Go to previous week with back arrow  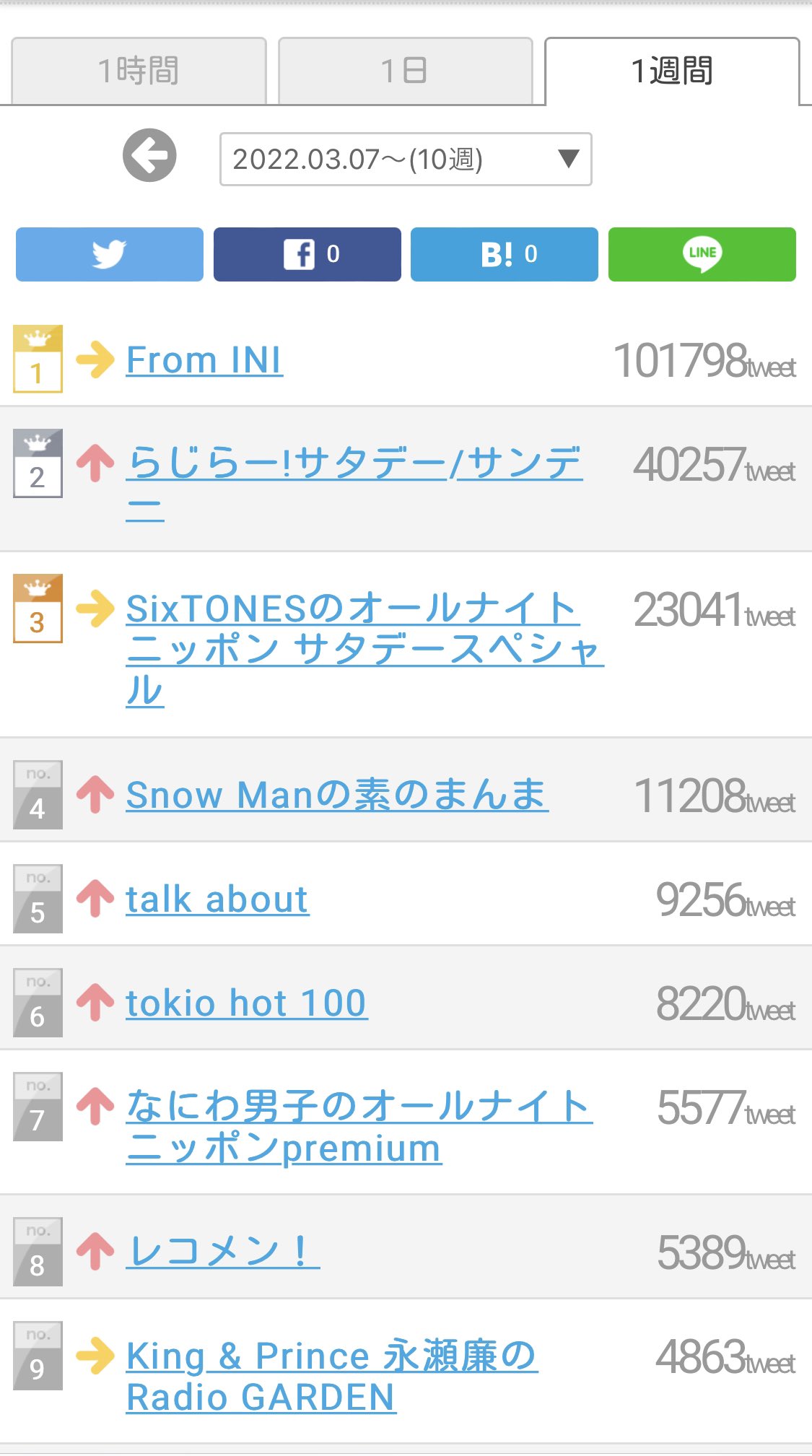click(x=149, y=155)
